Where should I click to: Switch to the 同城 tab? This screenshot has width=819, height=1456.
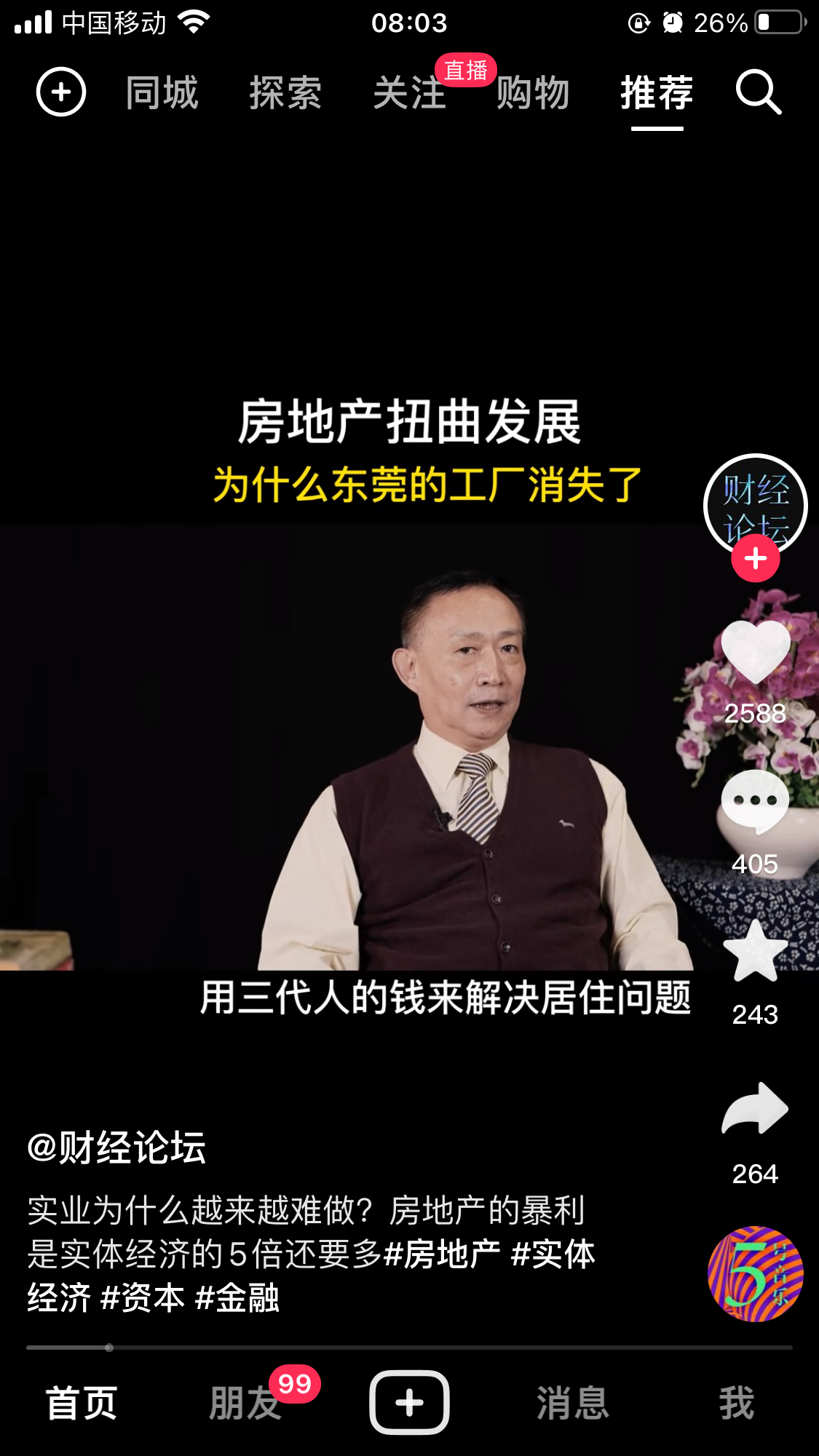(162, 93)
